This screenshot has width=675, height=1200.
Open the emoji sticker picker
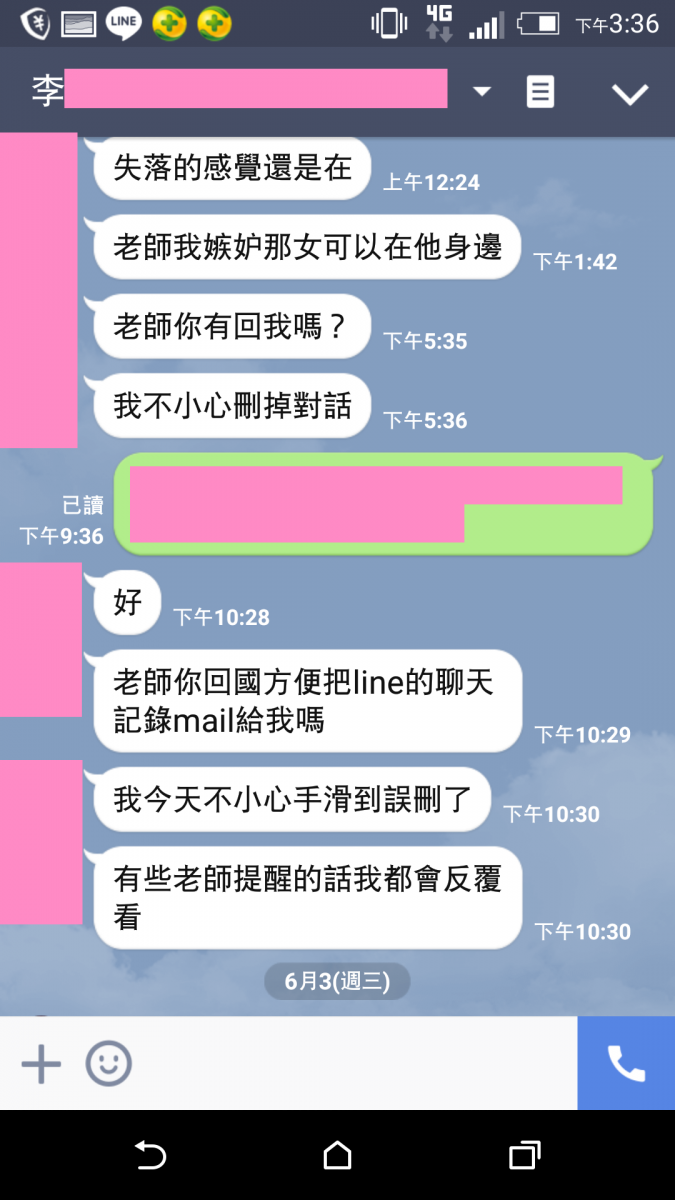(108, 1064)
